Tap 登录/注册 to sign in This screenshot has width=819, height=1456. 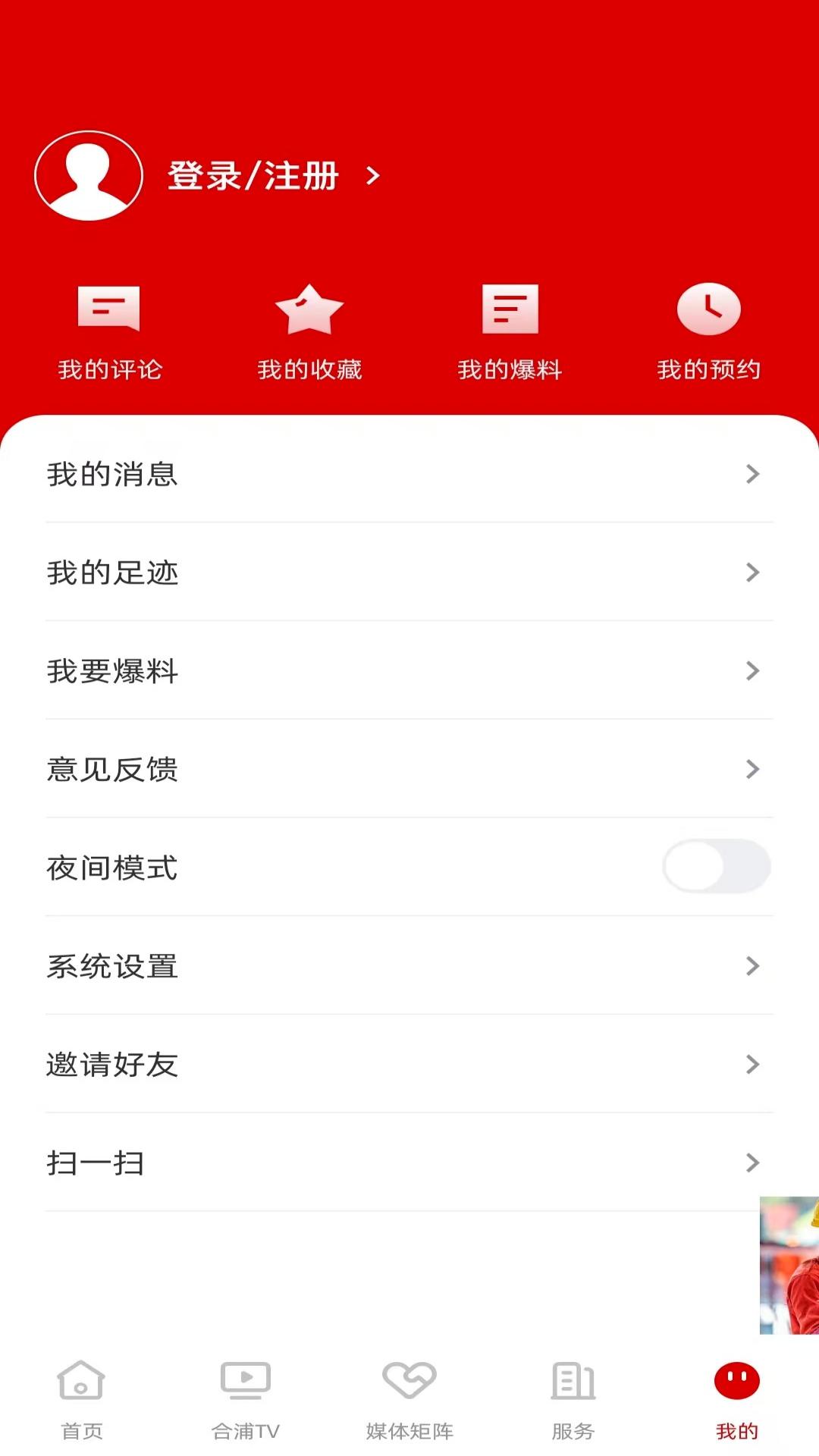click(250, 176)
